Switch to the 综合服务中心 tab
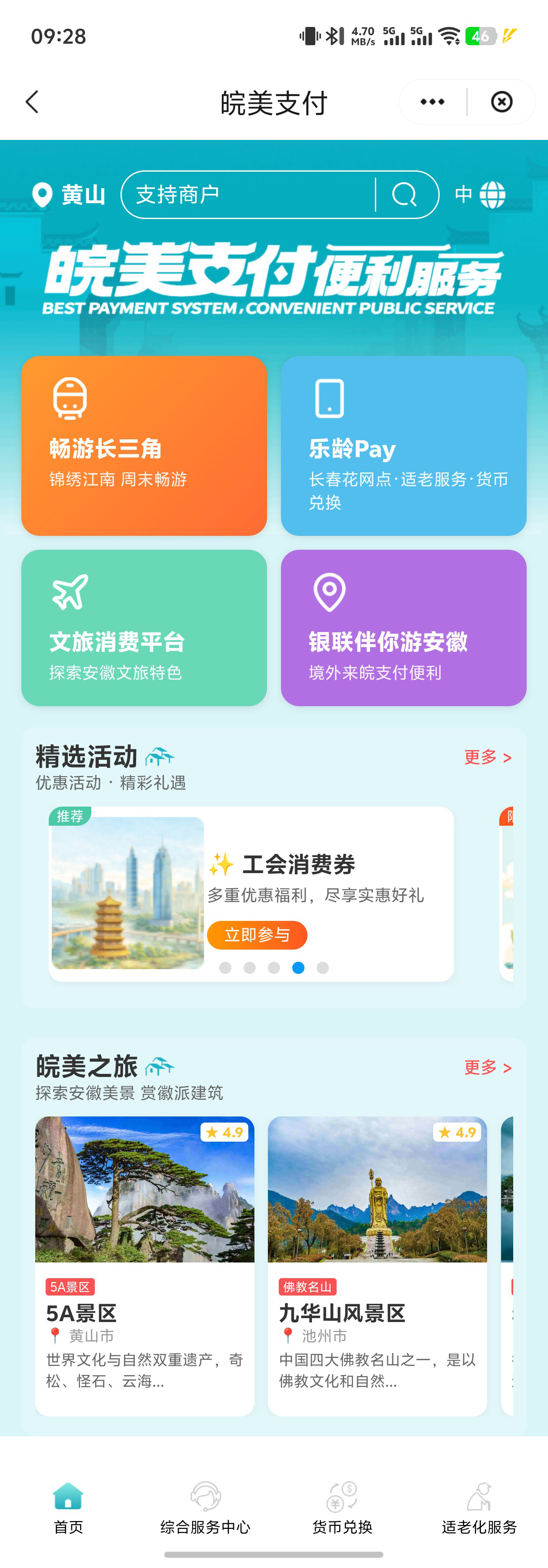The image size is (548, 1568). [x=205, y=1508]
